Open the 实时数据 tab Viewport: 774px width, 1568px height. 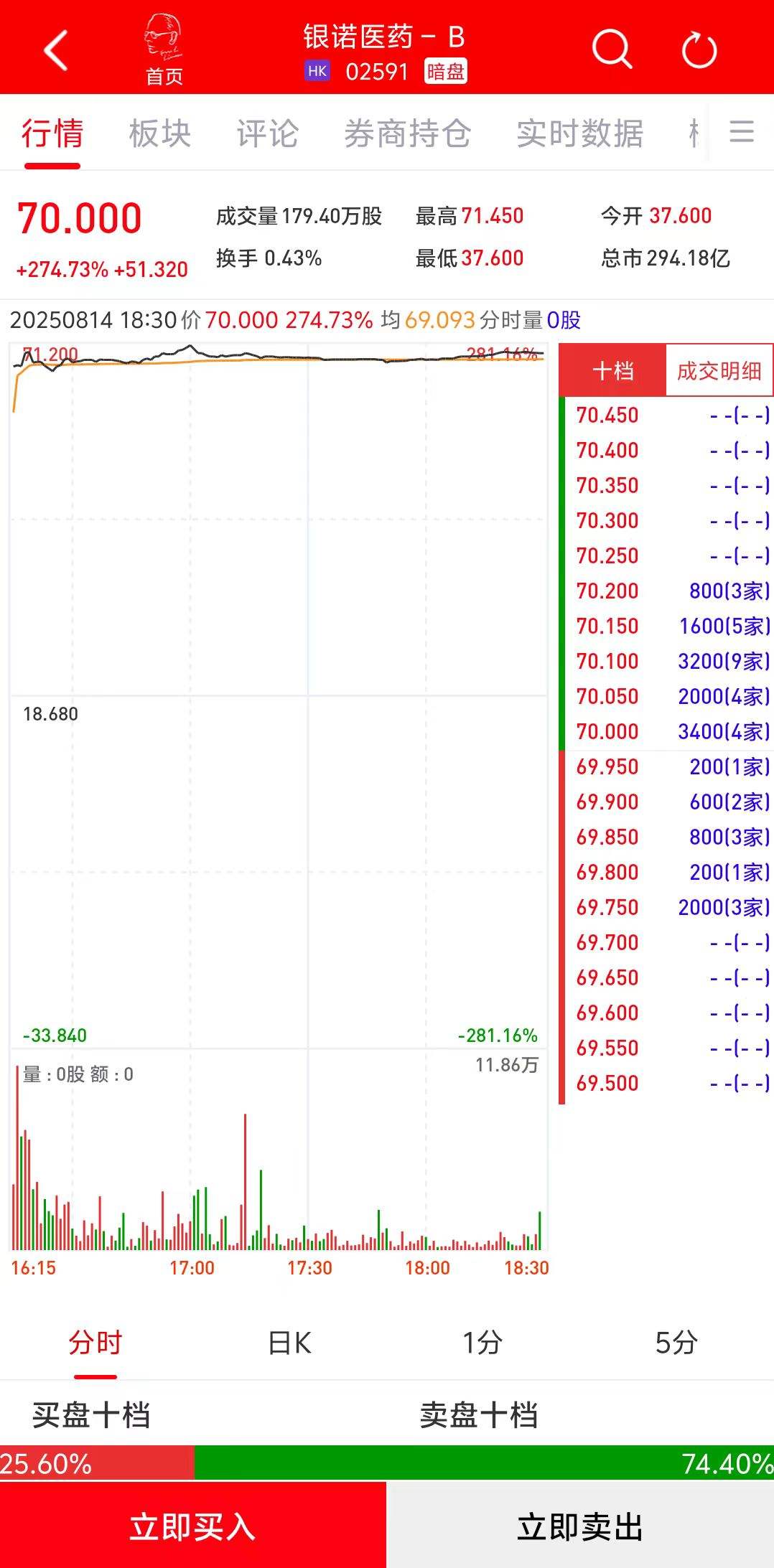(579, 134)
